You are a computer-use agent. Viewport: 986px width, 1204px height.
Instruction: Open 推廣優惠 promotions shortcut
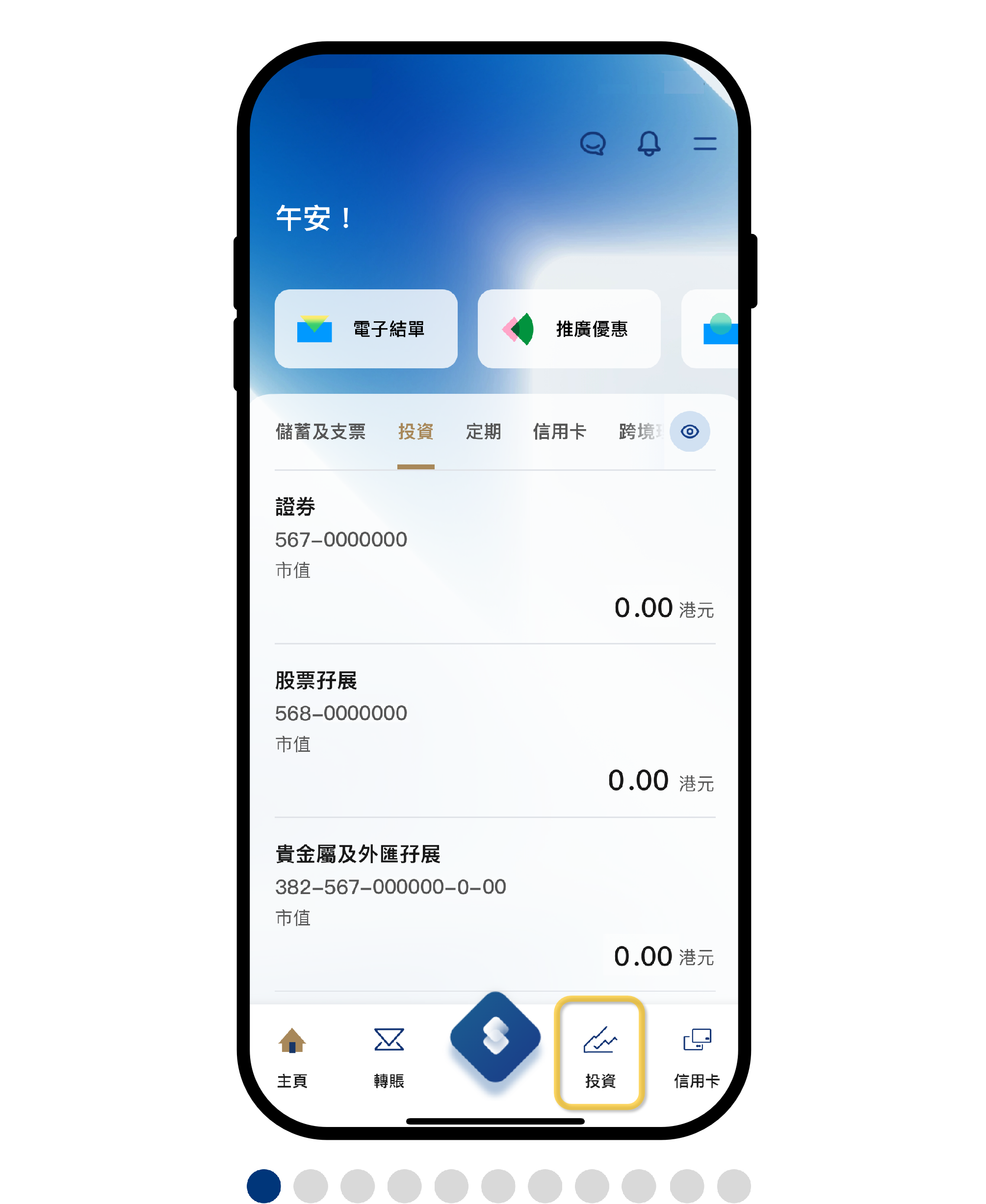click(x=569, y=329)
